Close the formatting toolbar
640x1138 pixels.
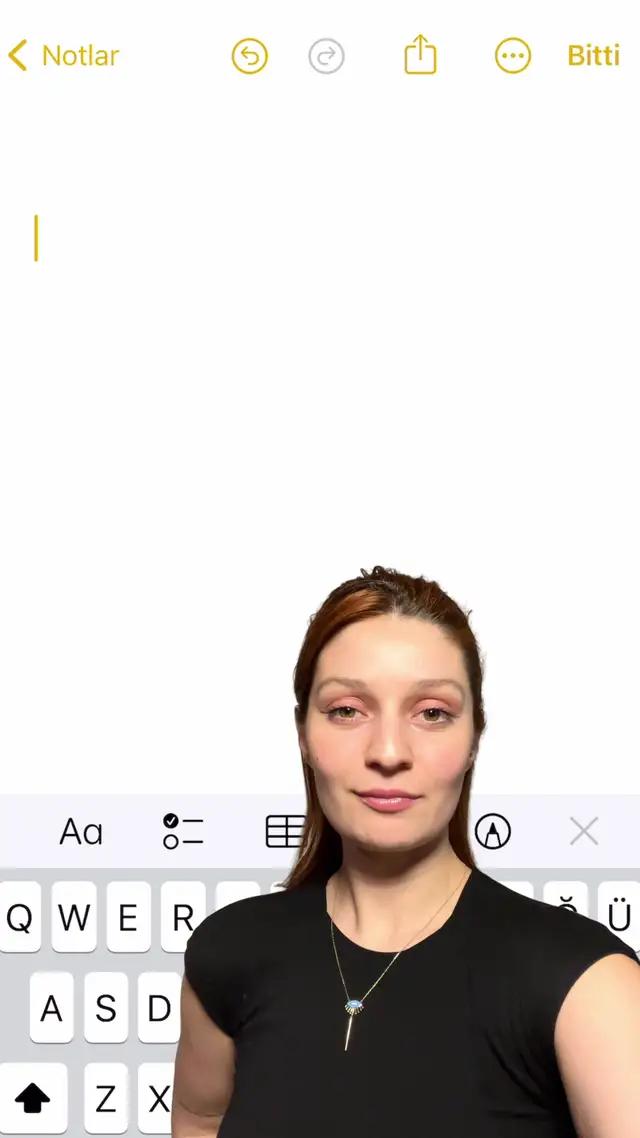click(x=584, y=831)
